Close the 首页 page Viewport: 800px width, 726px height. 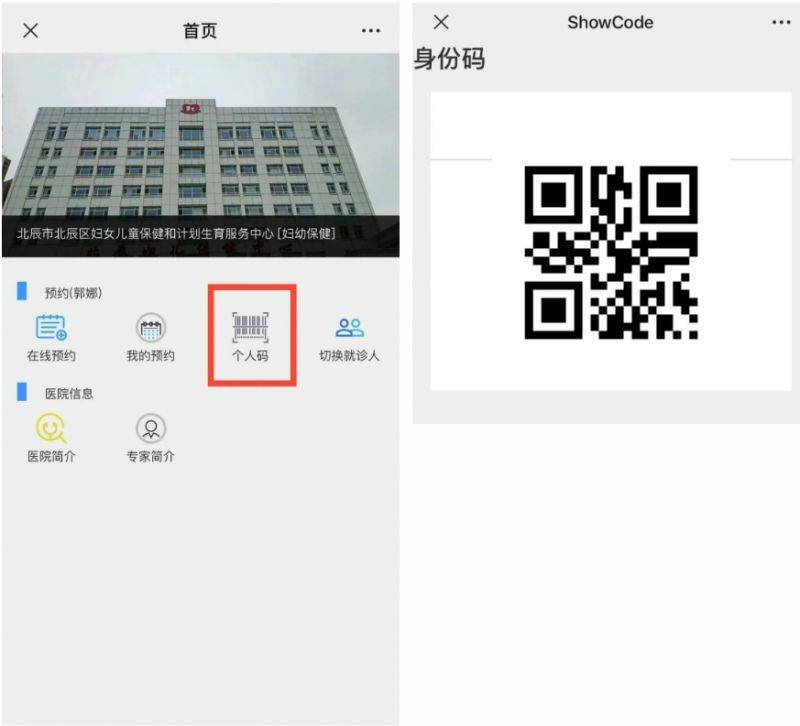click(31, 30)
